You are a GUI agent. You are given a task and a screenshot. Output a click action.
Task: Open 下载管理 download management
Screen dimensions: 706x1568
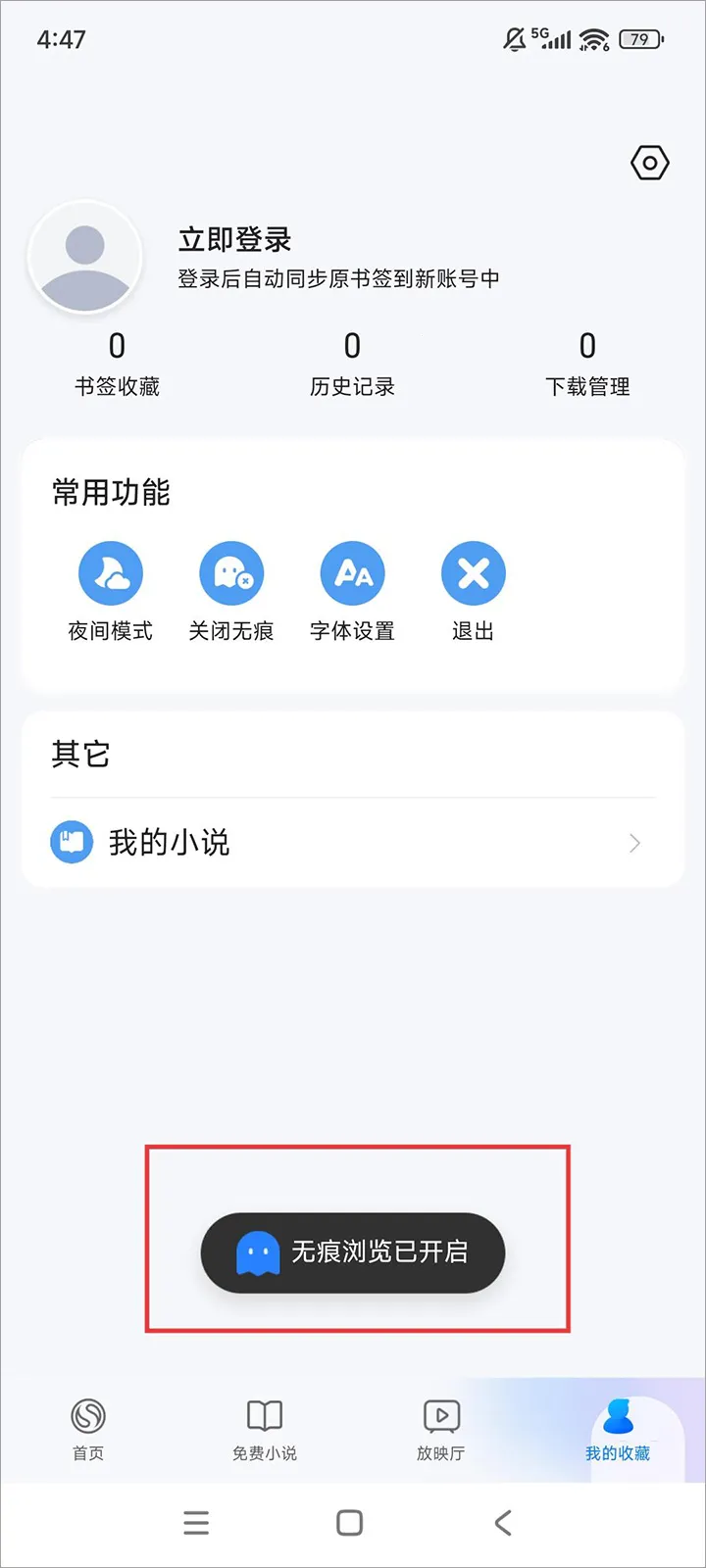[587, 363]
